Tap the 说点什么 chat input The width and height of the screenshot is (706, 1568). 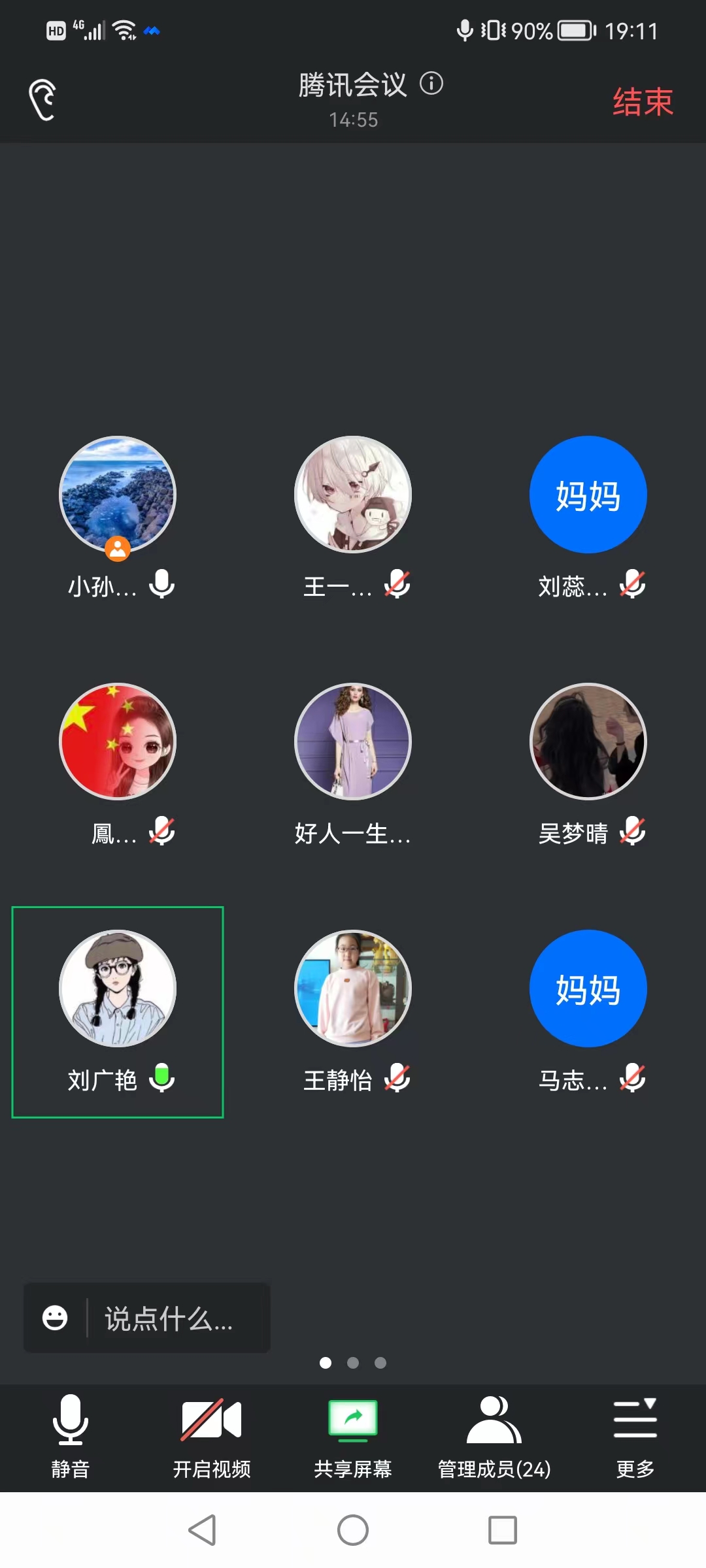coord(169,1318)
